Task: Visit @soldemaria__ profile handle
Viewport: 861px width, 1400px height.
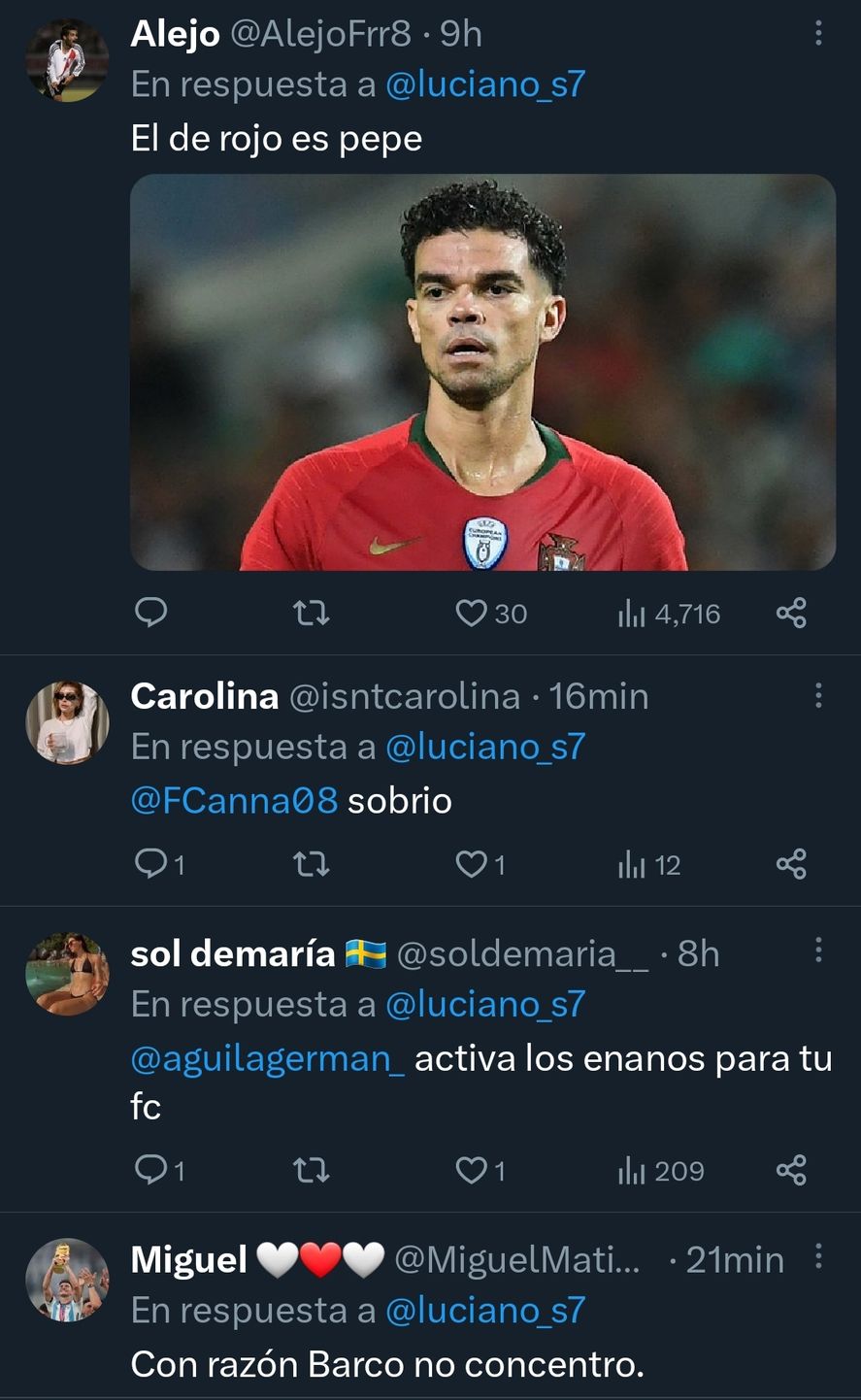Action: pos(524,954)
